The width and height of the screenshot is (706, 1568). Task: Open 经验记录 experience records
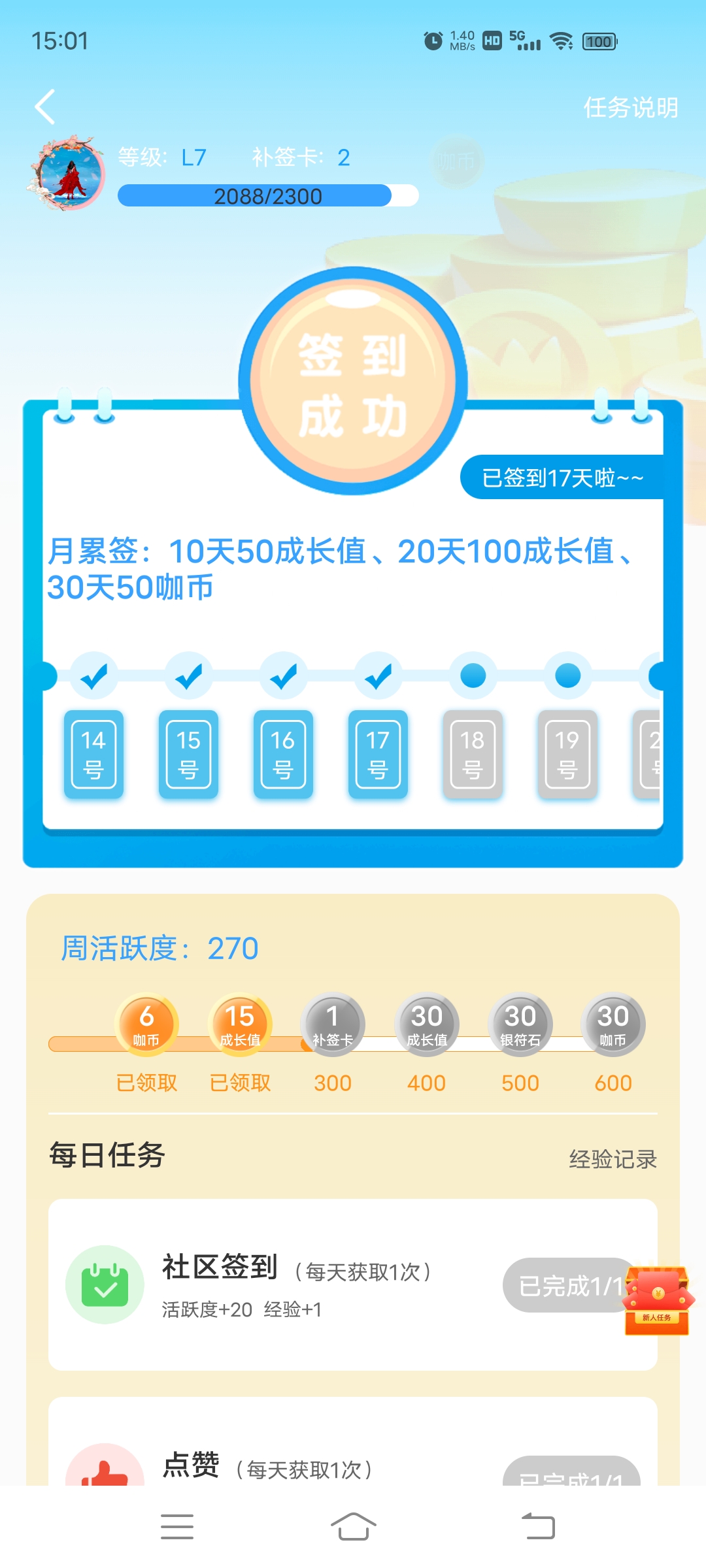613,1159
